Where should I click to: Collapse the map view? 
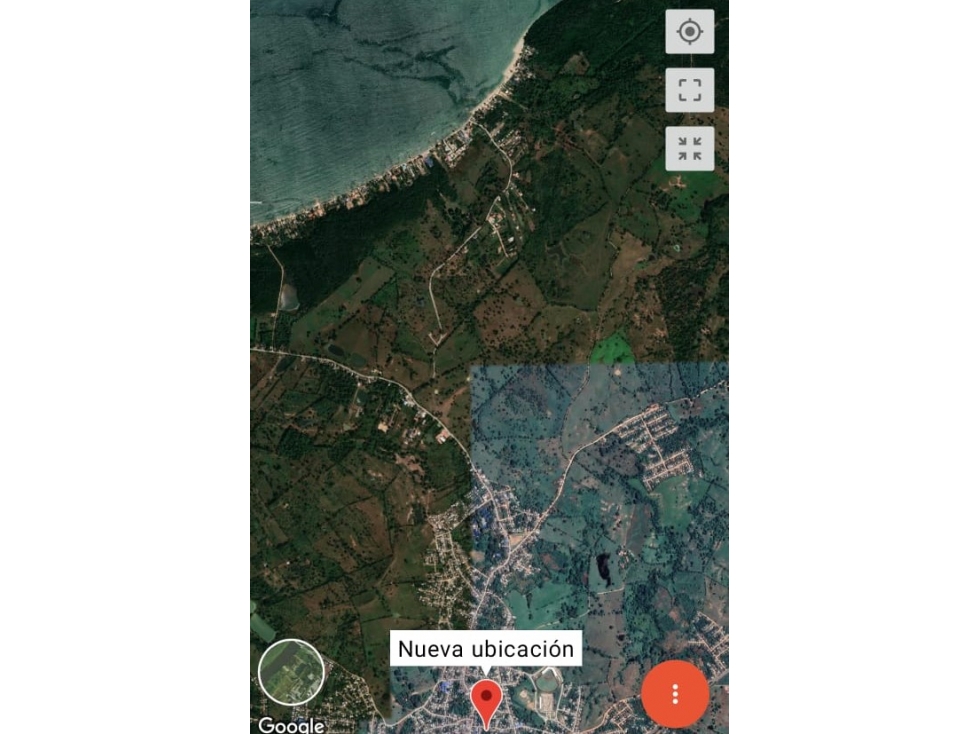[689, 149]
